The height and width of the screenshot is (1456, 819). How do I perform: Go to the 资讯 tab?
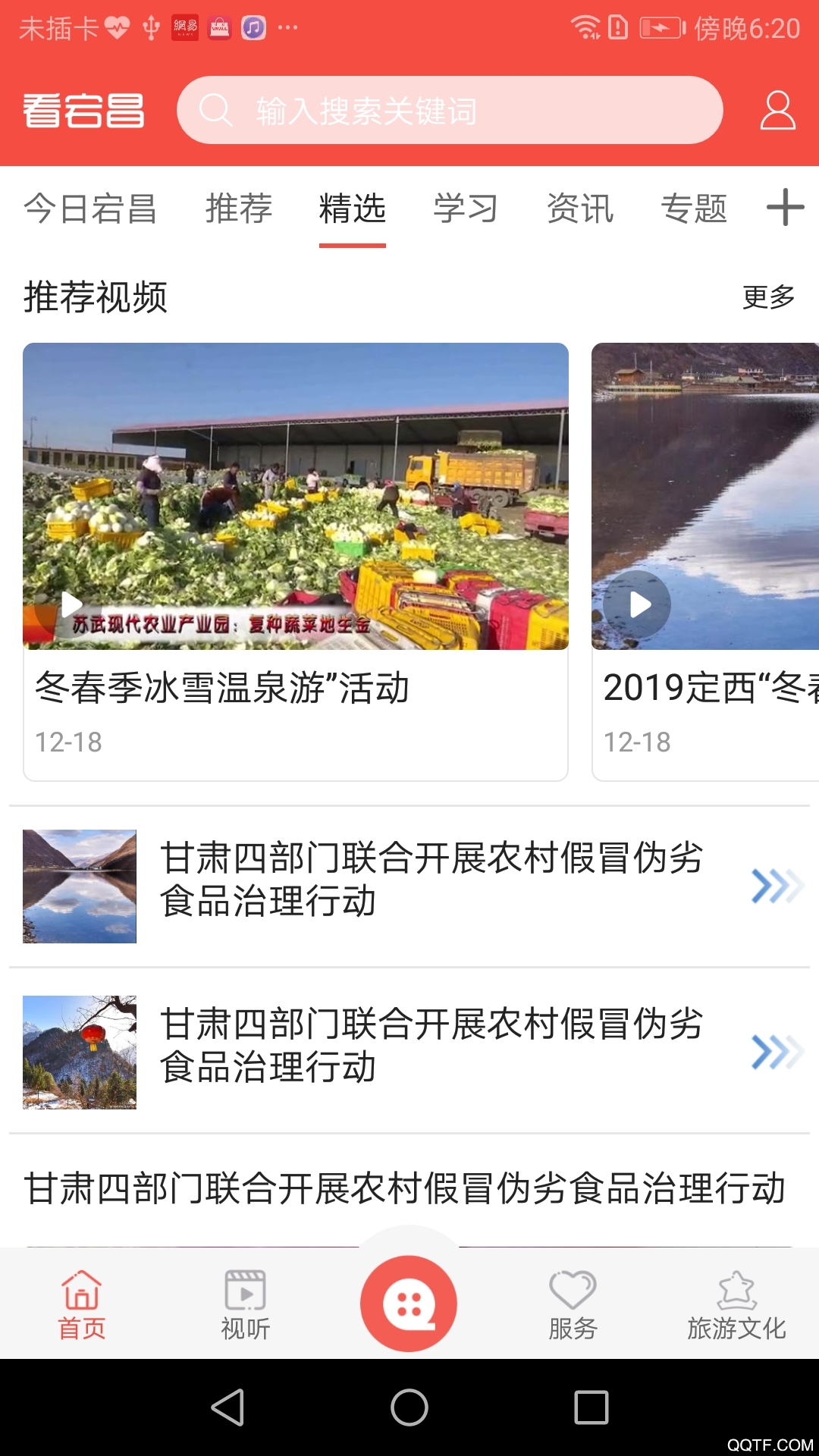(580, 209)
